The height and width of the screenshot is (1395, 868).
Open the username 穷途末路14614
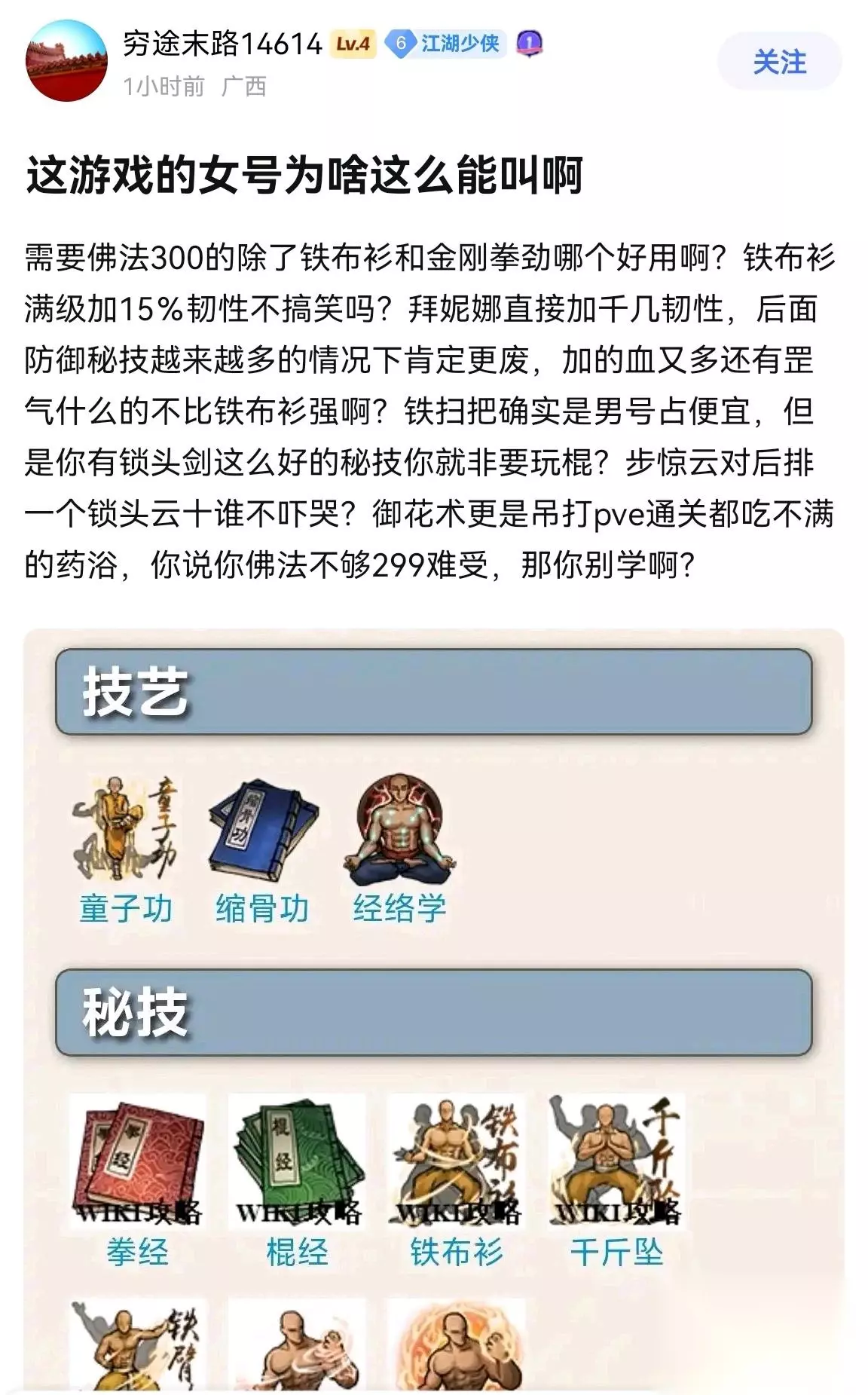coord(223,44)
